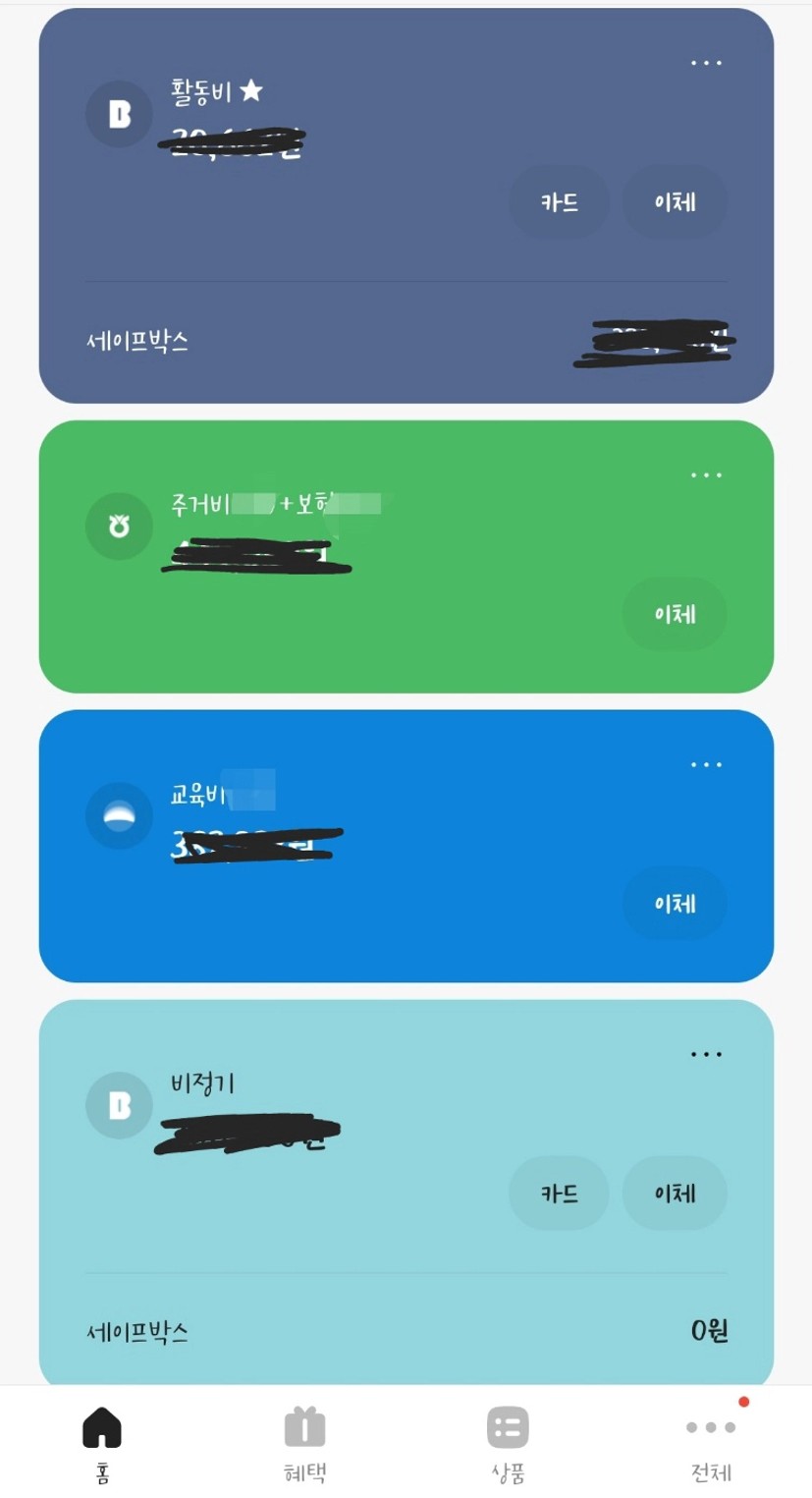Go to the 상품 tab

(508, 1444)
